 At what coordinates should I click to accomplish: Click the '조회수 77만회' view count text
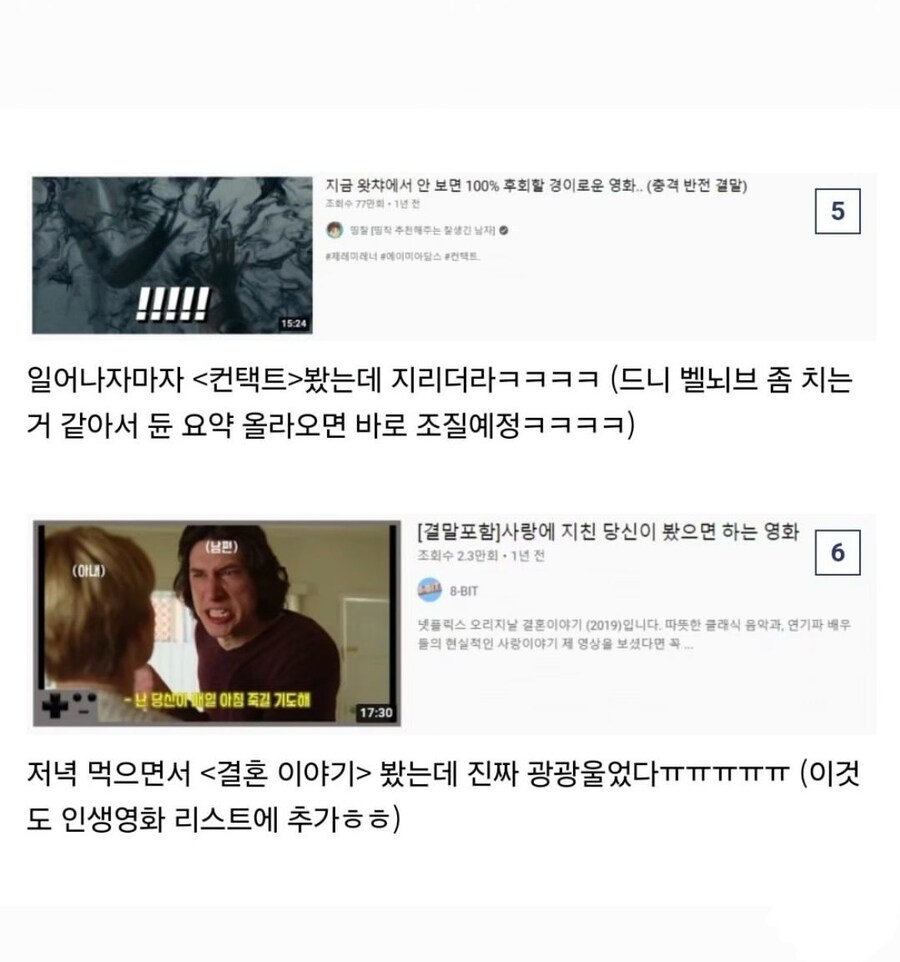click(x=356, y=204)
